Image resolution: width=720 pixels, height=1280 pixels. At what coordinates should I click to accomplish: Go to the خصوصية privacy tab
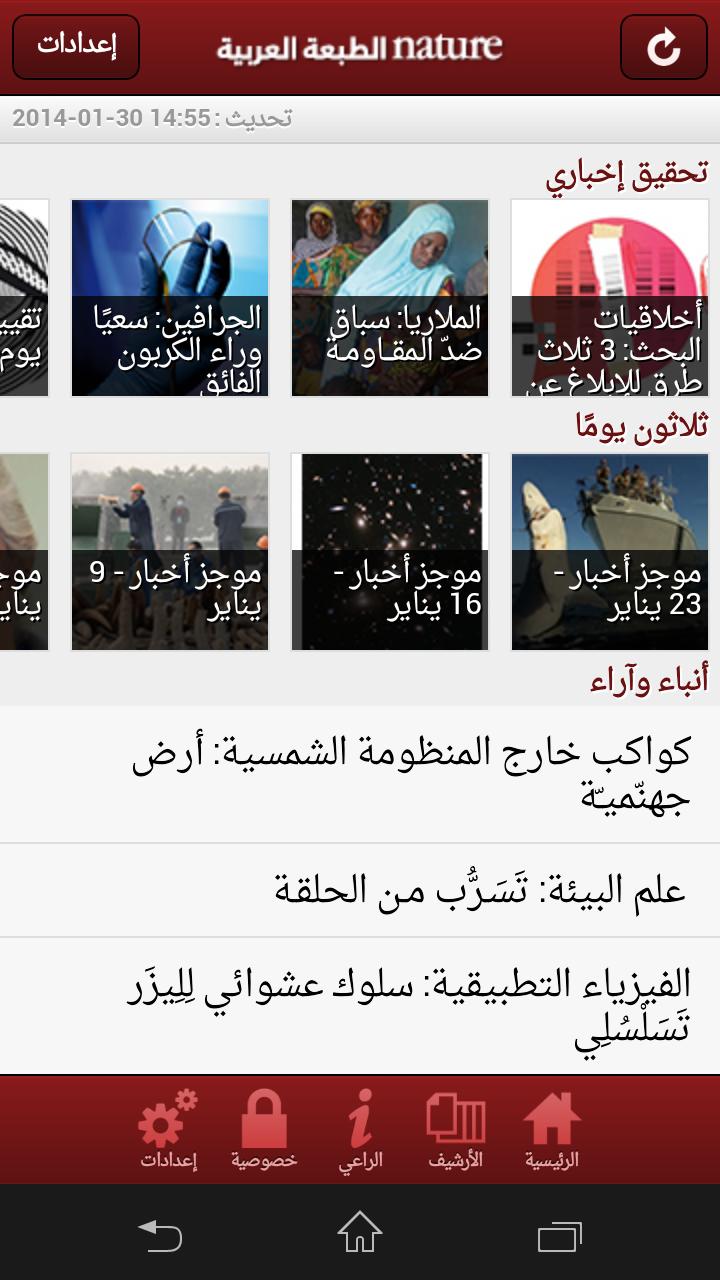264,1131
